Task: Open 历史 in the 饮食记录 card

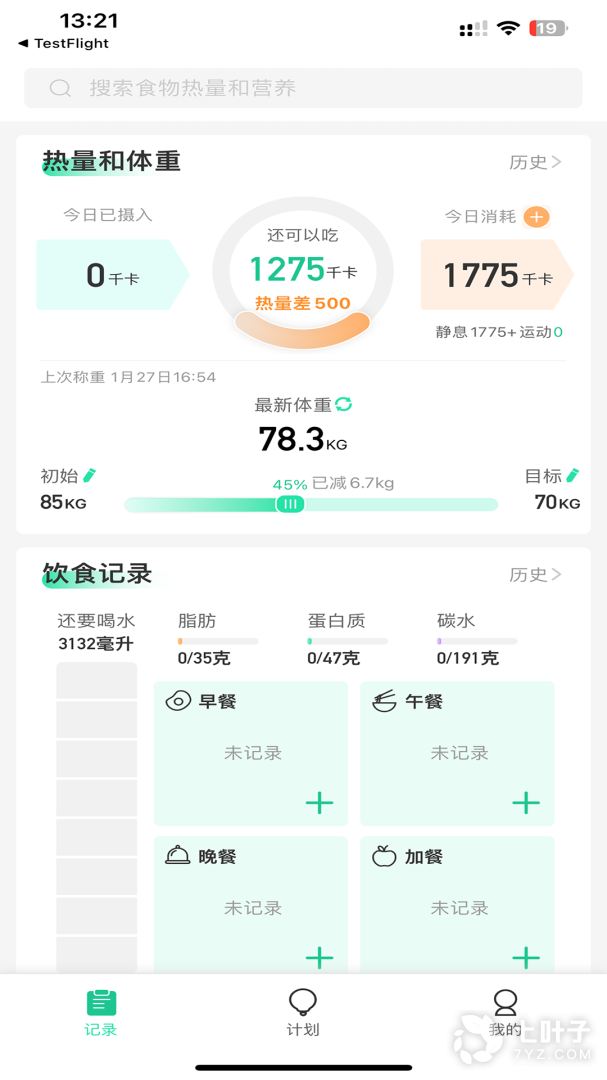Action: coord(535,575)
